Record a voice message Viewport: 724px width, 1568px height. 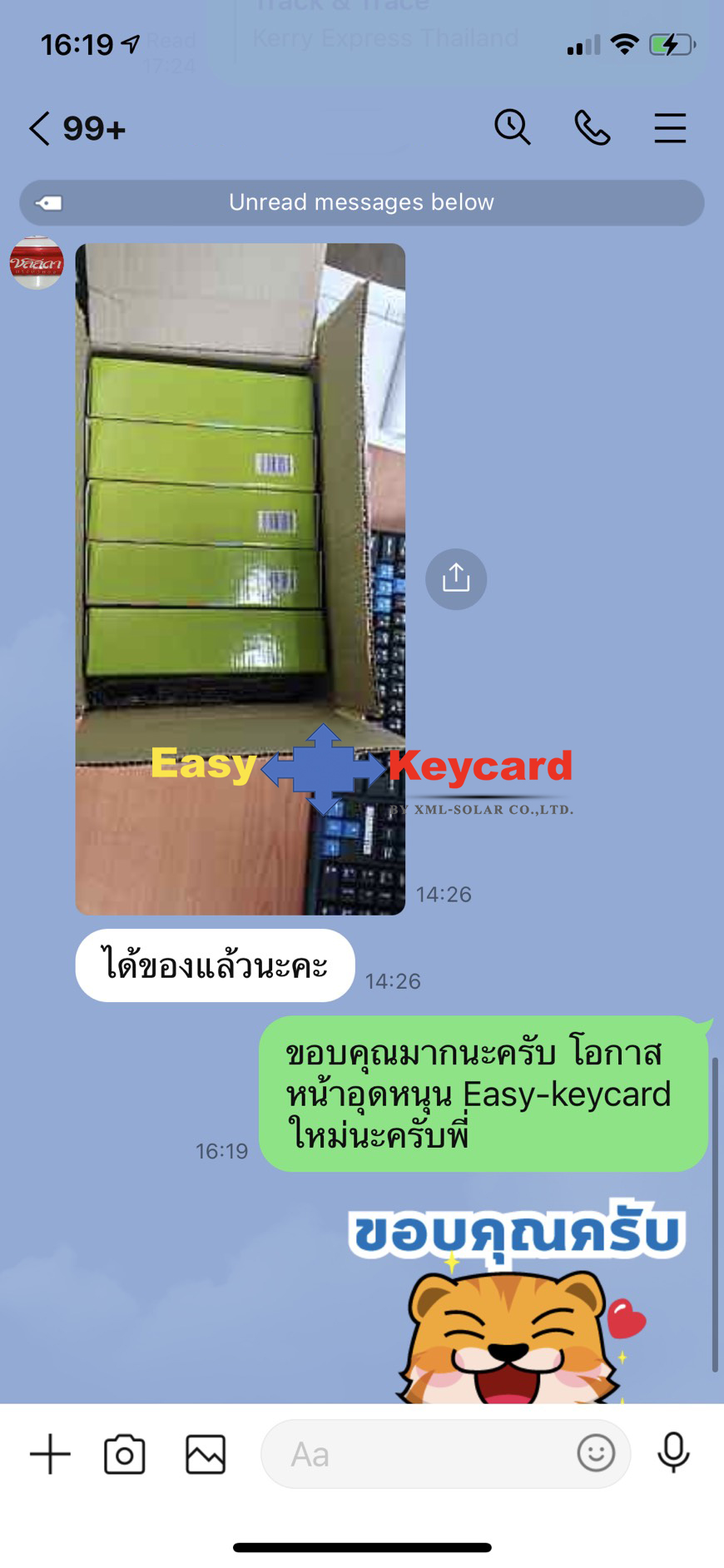673,1453
